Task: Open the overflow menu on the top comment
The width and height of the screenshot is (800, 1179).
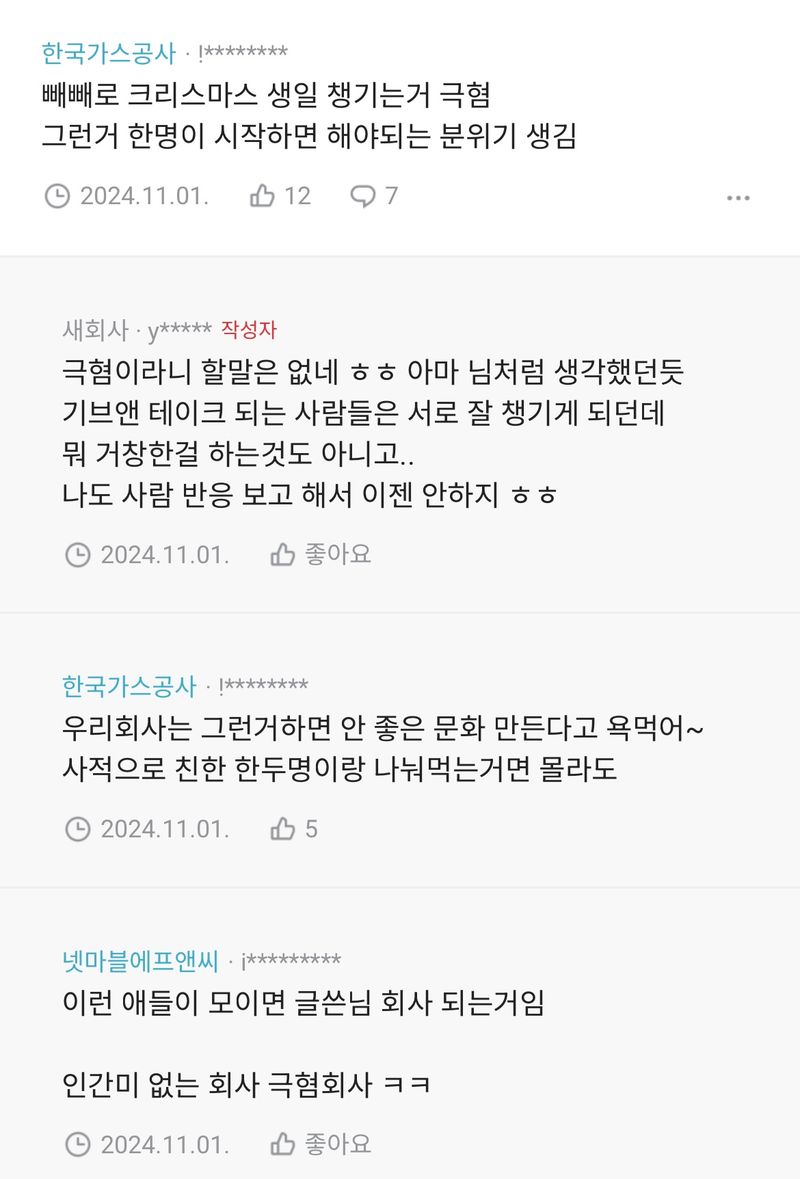Action: 738,198
